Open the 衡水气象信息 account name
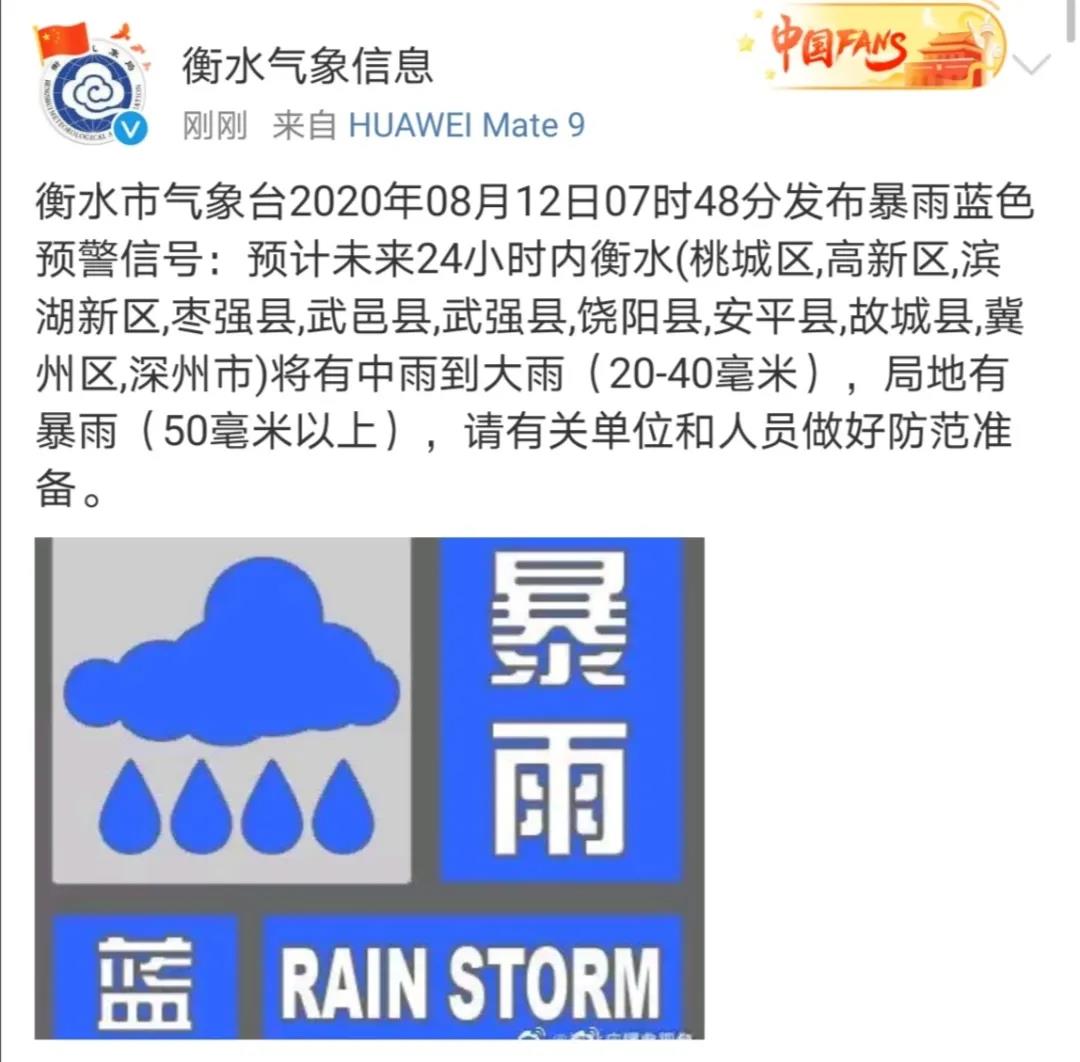The width and height of the screenshot is (1080, 1062). pos(307,65)
